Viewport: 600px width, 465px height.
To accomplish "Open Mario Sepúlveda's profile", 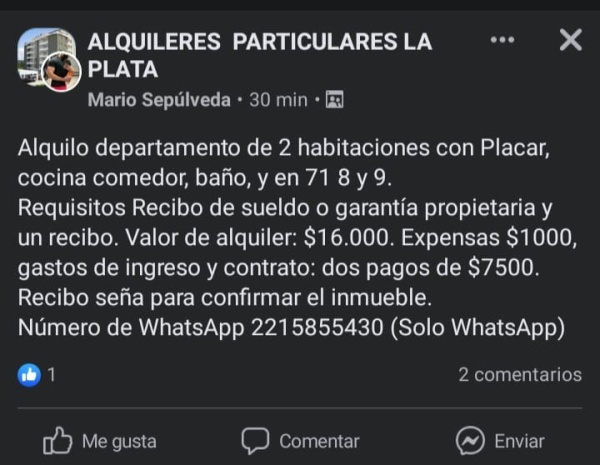I will coord(159,100).
